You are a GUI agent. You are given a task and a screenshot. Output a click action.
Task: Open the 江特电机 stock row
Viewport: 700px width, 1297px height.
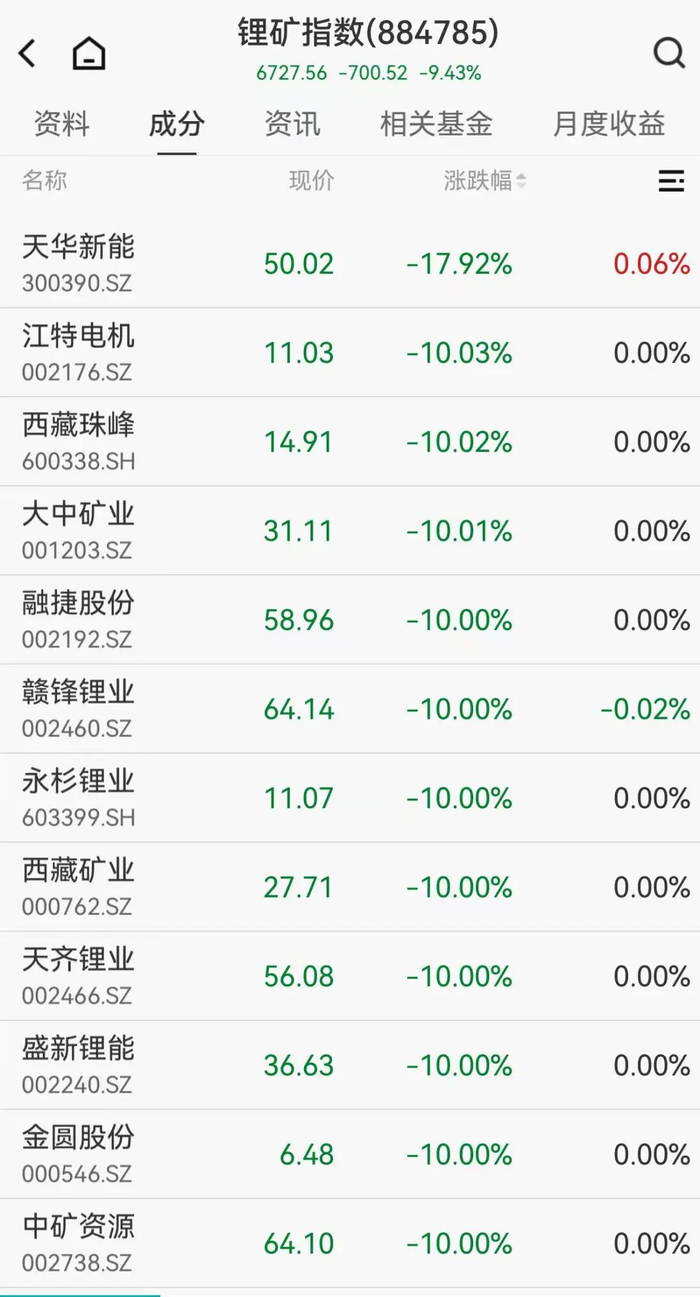(350, 353)
